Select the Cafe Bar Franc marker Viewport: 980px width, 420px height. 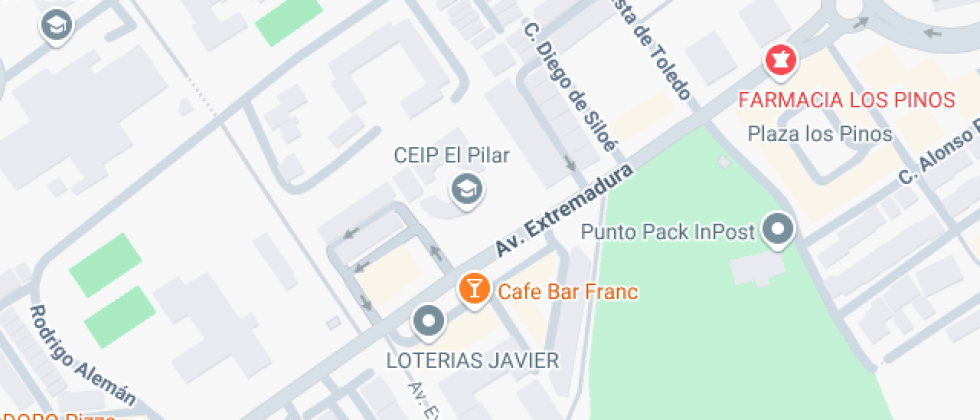coord(474,290)
